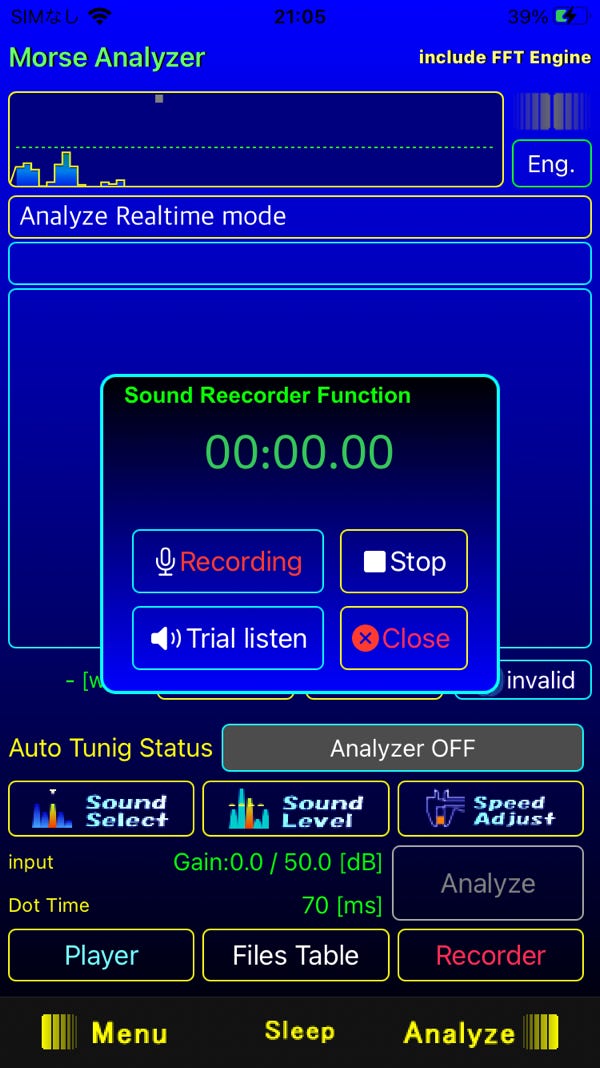Screen dimensions: 600x1068
Task: Switch language with Eng. button
Action: pyautogui.click(x=551, y=164)
